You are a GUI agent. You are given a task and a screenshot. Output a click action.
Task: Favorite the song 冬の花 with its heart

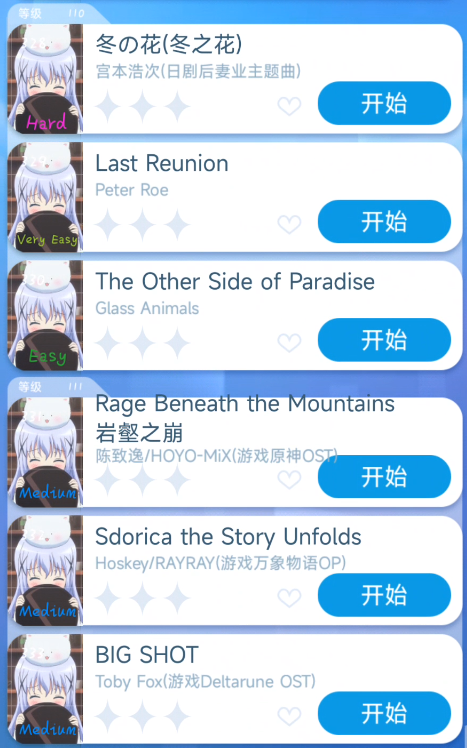[289, 105]
